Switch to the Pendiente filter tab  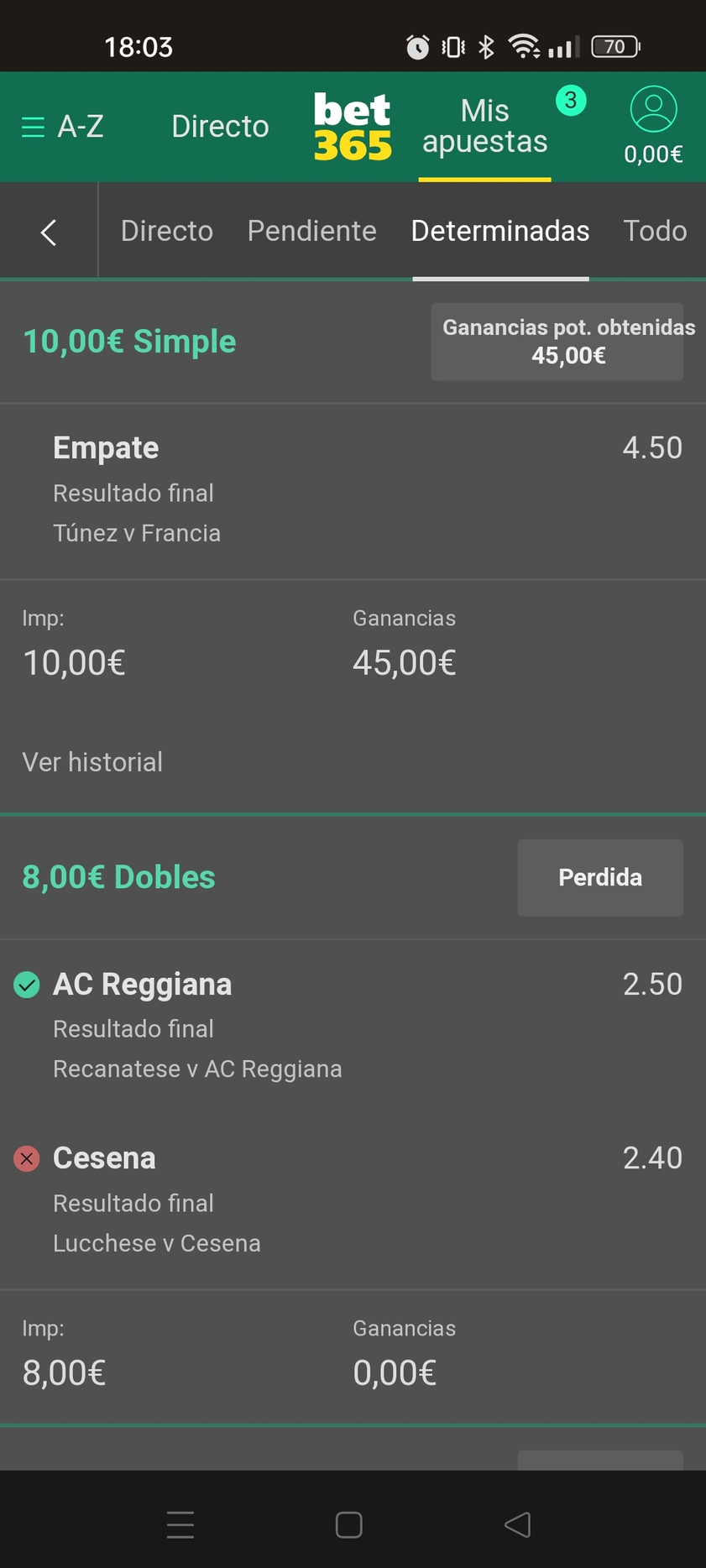311,231
